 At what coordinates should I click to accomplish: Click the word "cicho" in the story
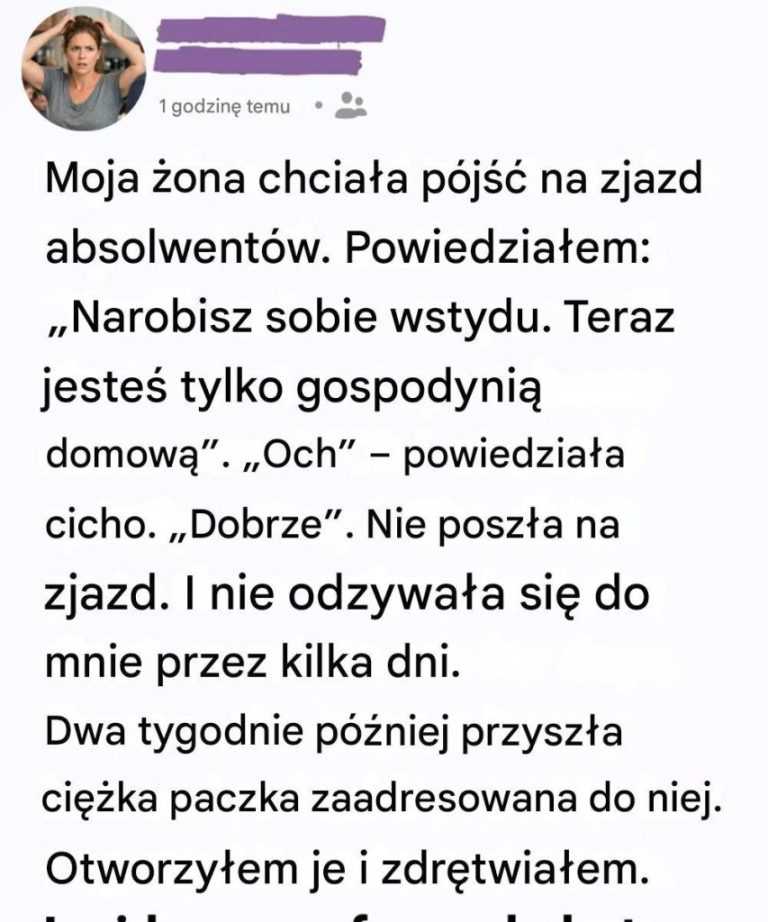point(100,524)
